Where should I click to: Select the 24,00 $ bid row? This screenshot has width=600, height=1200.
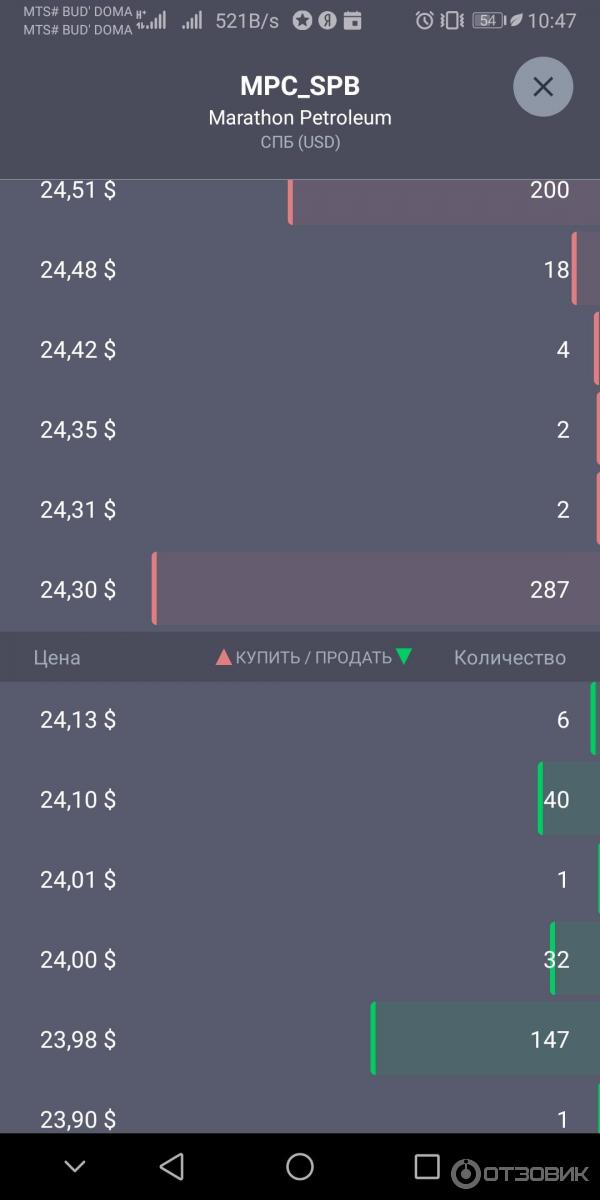pos(300,959)
